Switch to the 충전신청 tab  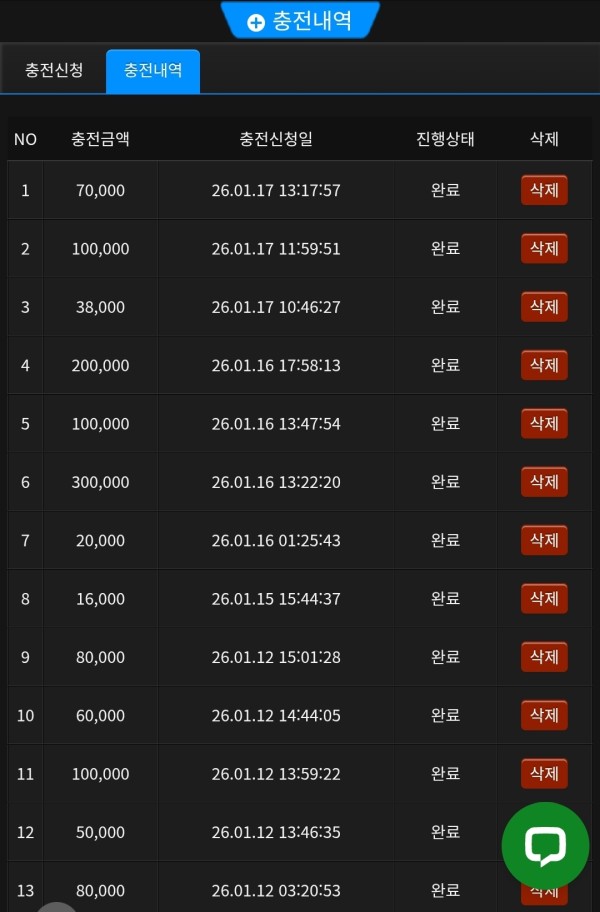coord(54,71)
